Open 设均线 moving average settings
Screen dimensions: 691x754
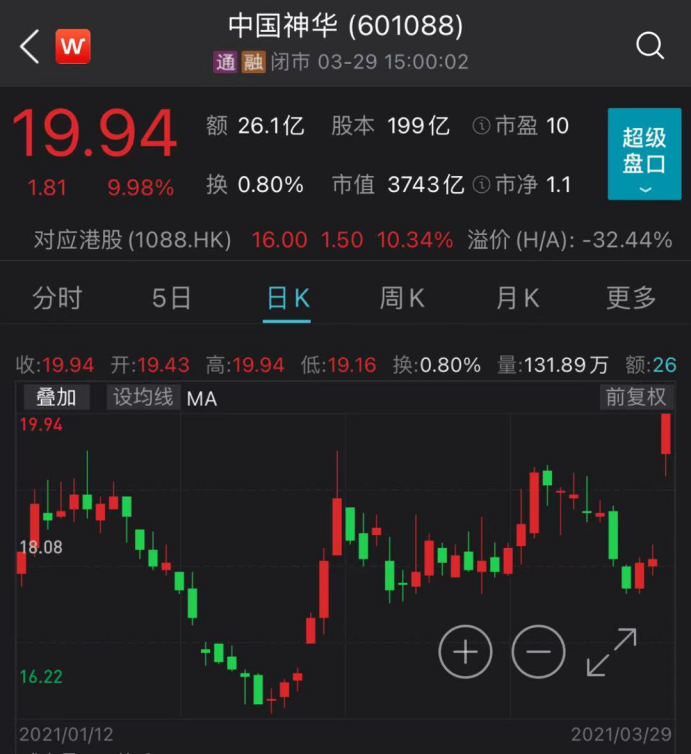pos(143,397)
